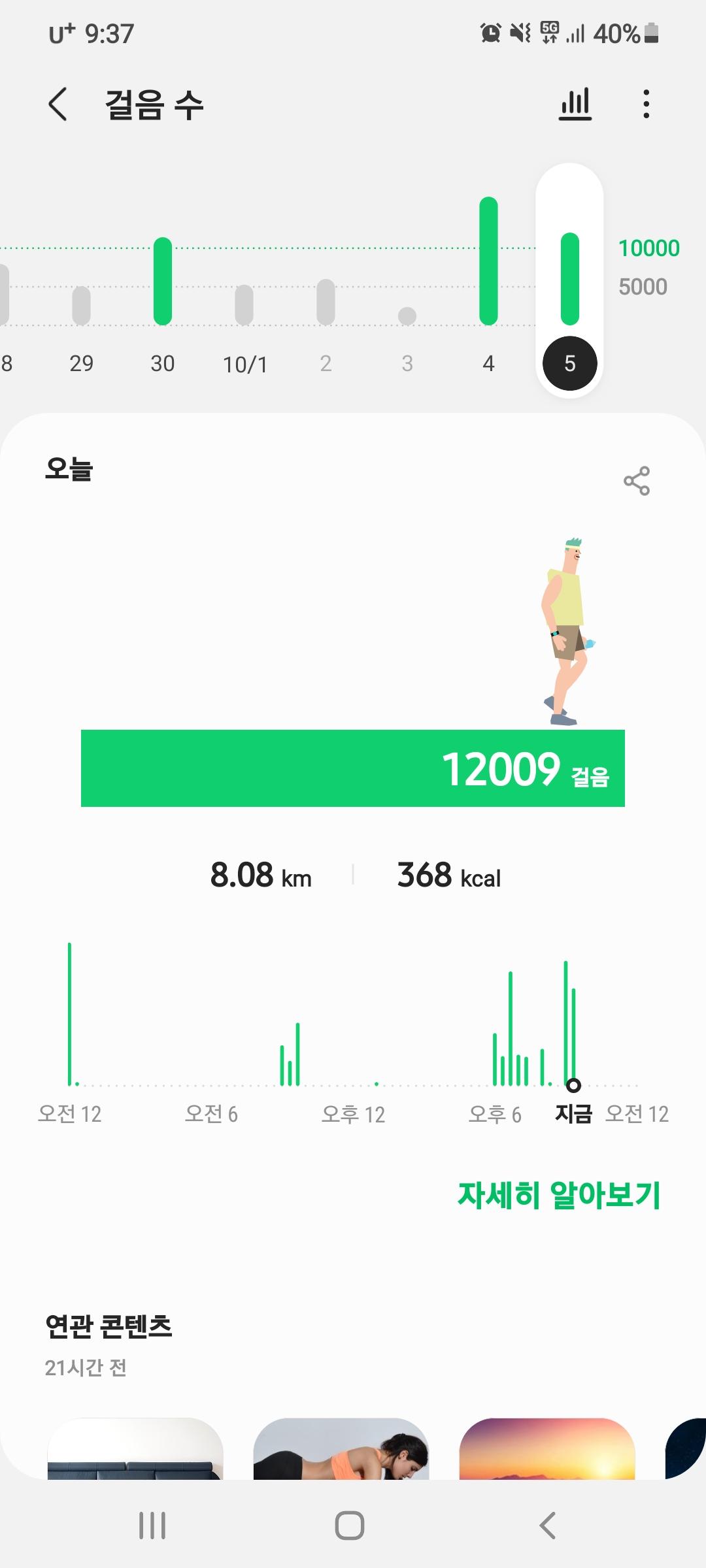
Task: Tap the 자세히 알아보기 link
Action: click(559, 1195)
